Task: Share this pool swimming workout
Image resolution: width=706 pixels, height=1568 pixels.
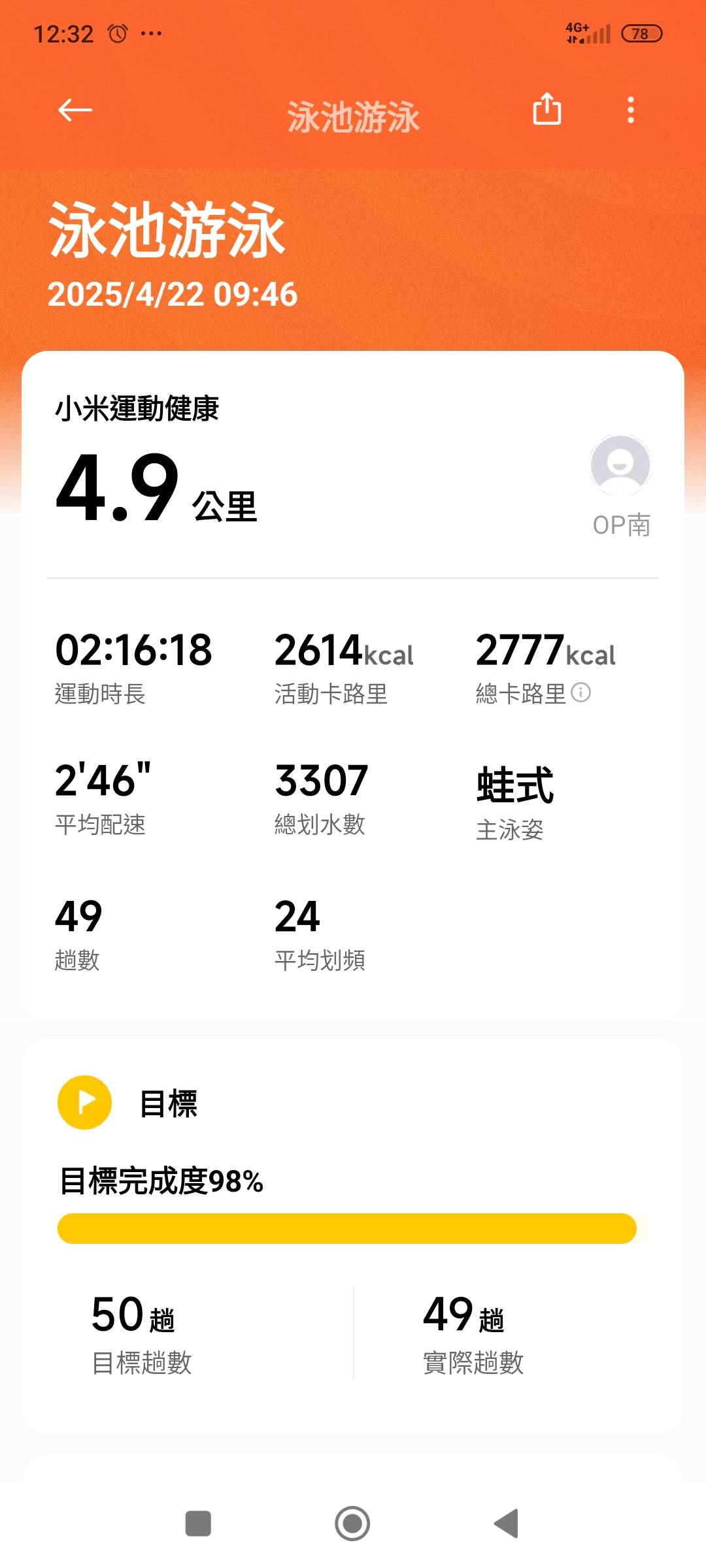Action: (547, 108)
